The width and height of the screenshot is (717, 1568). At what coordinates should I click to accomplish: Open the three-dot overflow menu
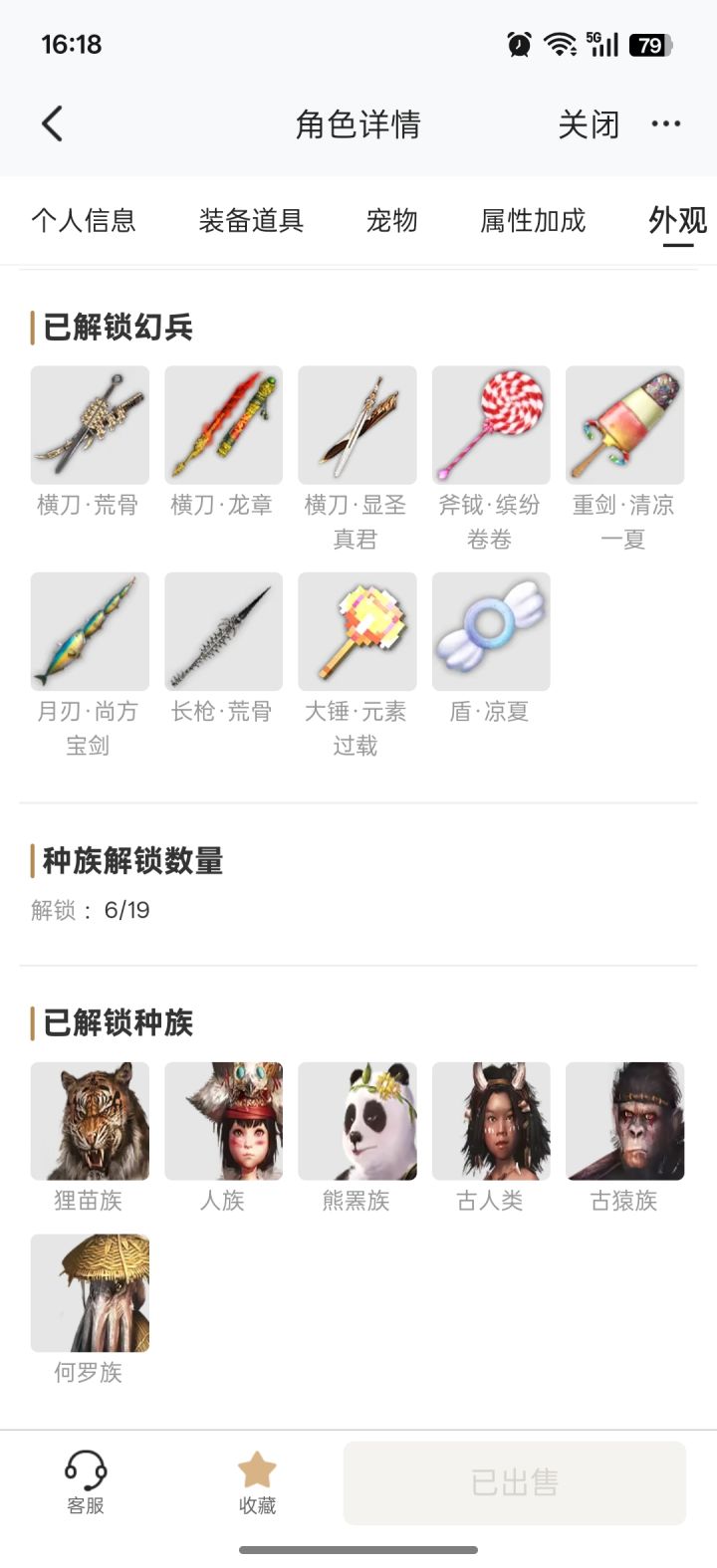(665, 124)
